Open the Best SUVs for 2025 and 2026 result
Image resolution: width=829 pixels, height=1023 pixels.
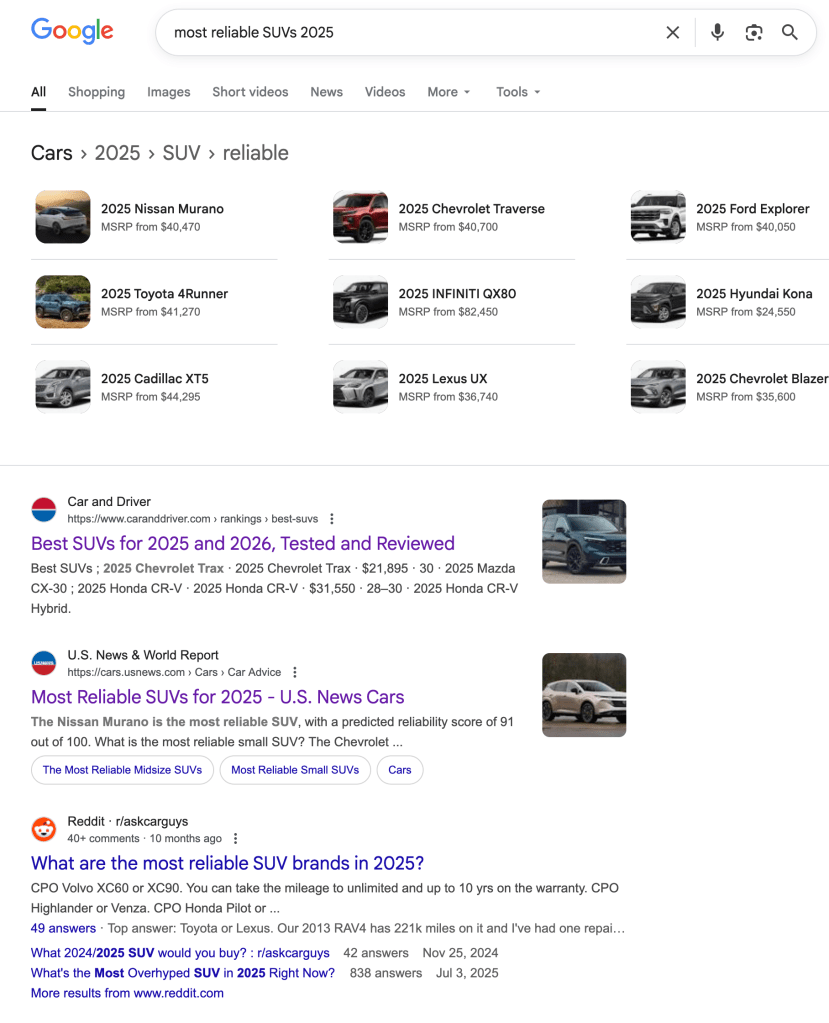click(x=240, y=542)
